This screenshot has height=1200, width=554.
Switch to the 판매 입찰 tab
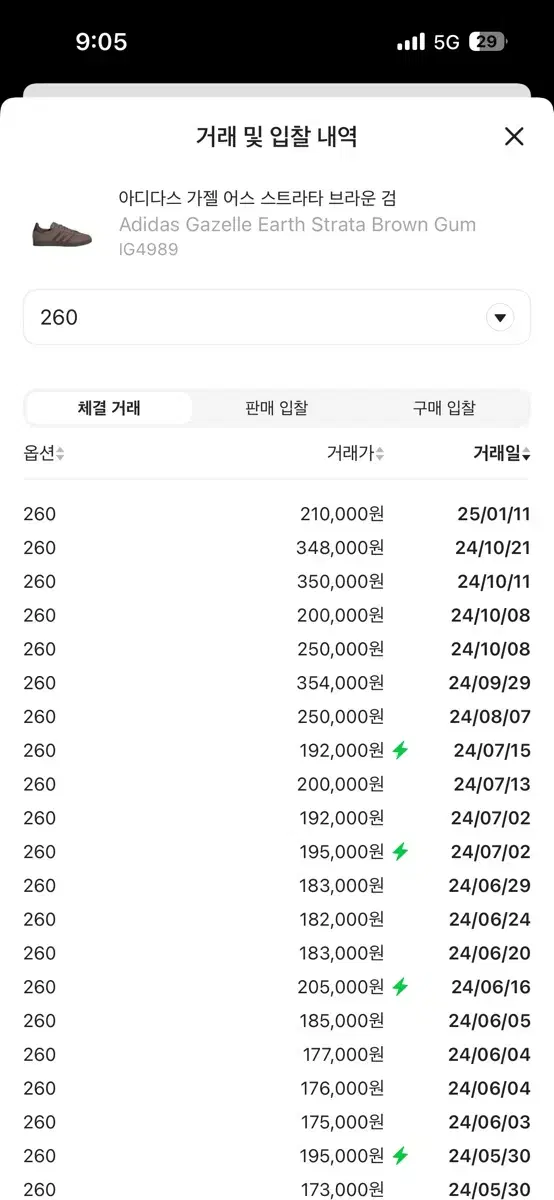click(276, 408)
